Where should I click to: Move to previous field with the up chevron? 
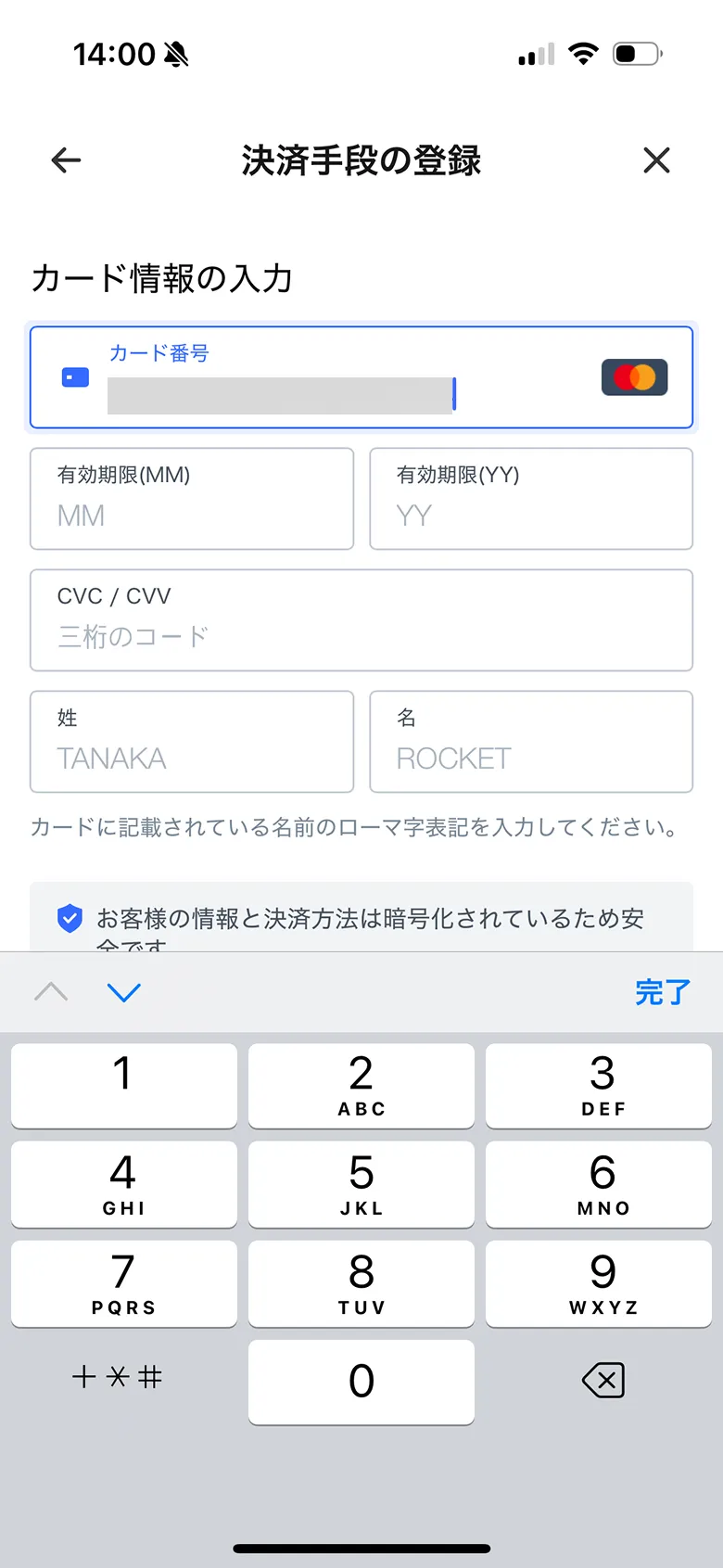[x=51, y=991]
